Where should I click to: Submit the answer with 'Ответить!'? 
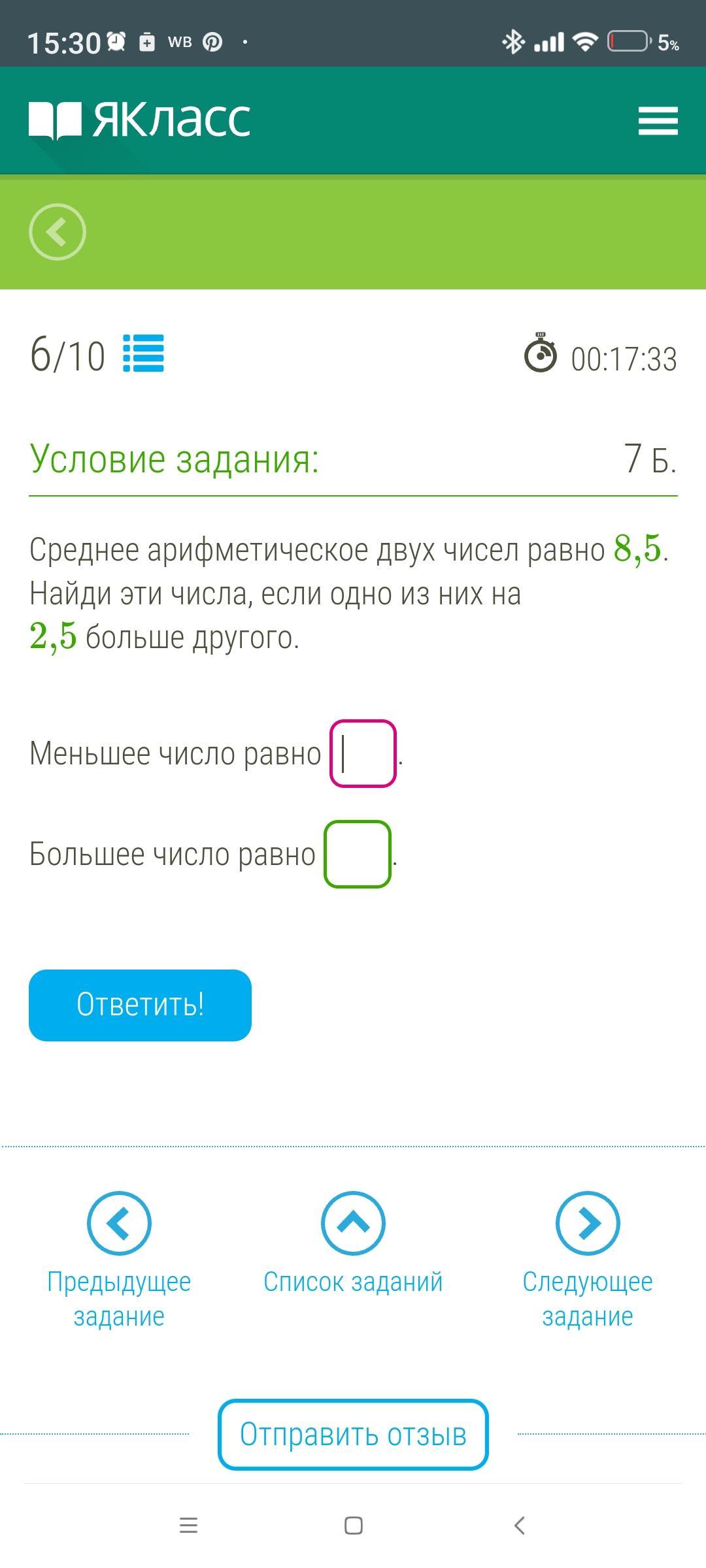tap(140, 1005)
